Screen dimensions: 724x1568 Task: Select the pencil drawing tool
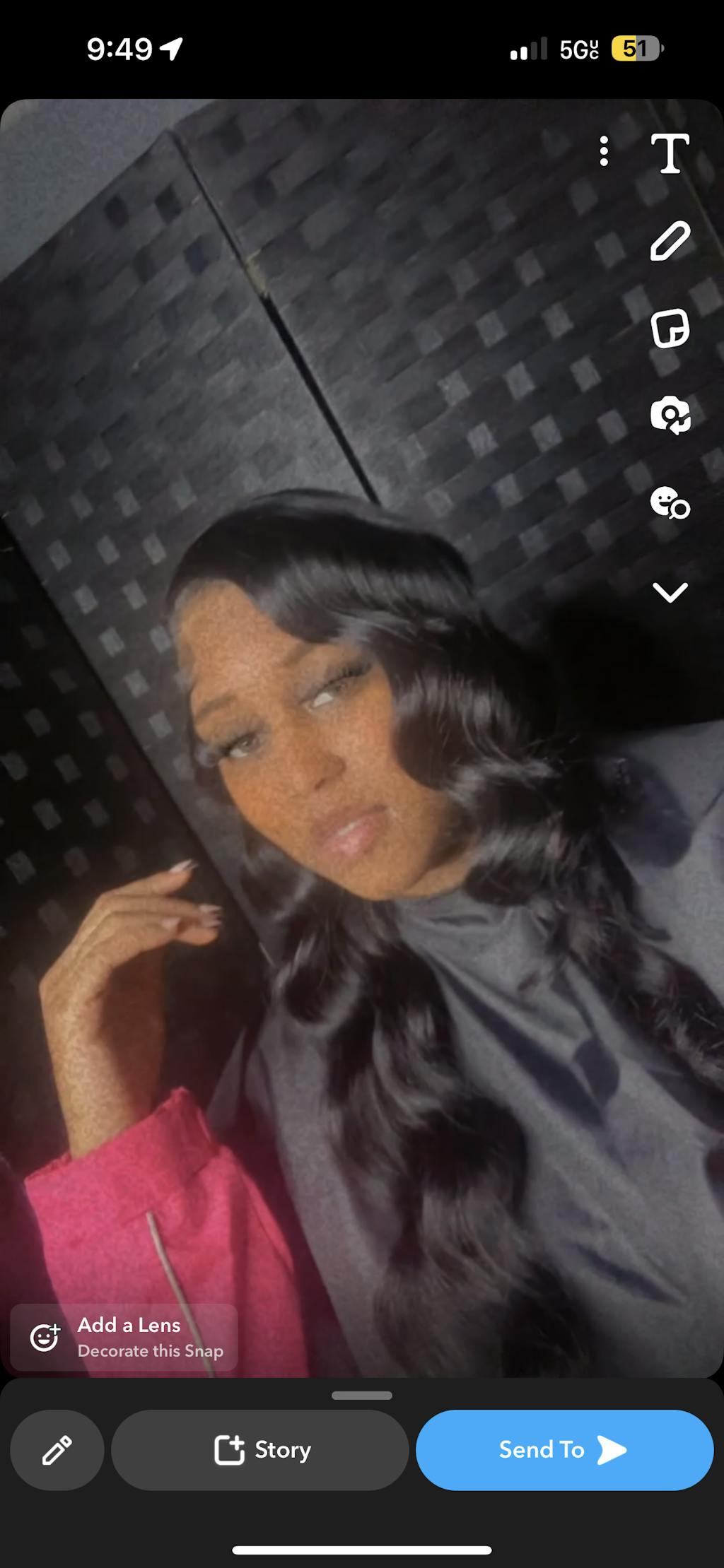coord(670,241)
